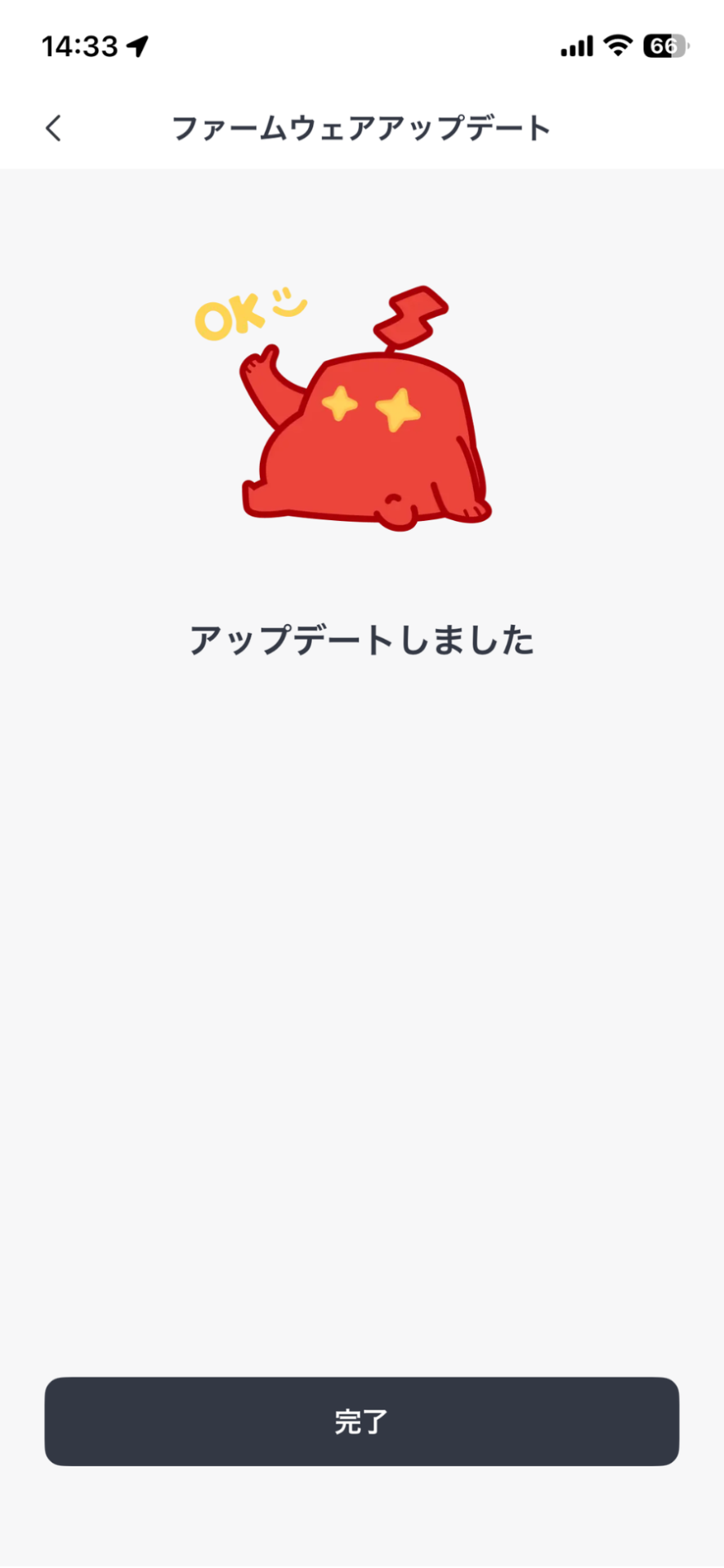The width and height of the screenshot is (724, 1568).
Task: Go back from the firmware update screen
Action: [54, 128]
